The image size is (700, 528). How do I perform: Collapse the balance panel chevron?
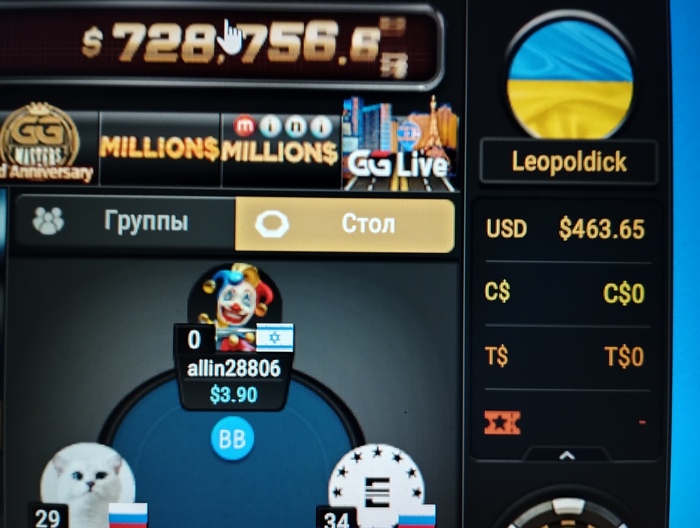(567, 457)
